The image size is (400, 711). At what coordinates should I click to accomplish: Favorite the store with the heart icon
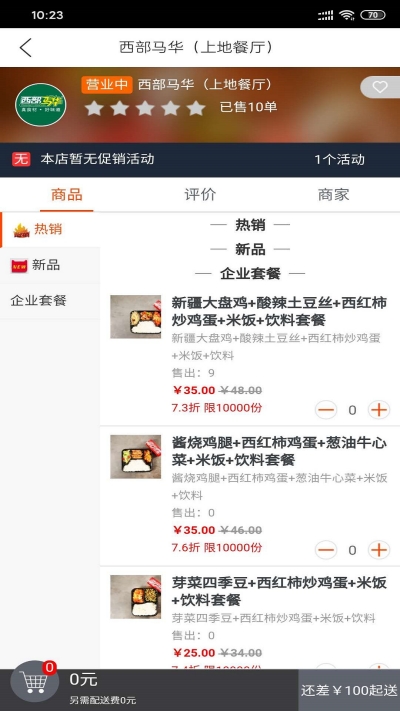(x=380, y=87)
